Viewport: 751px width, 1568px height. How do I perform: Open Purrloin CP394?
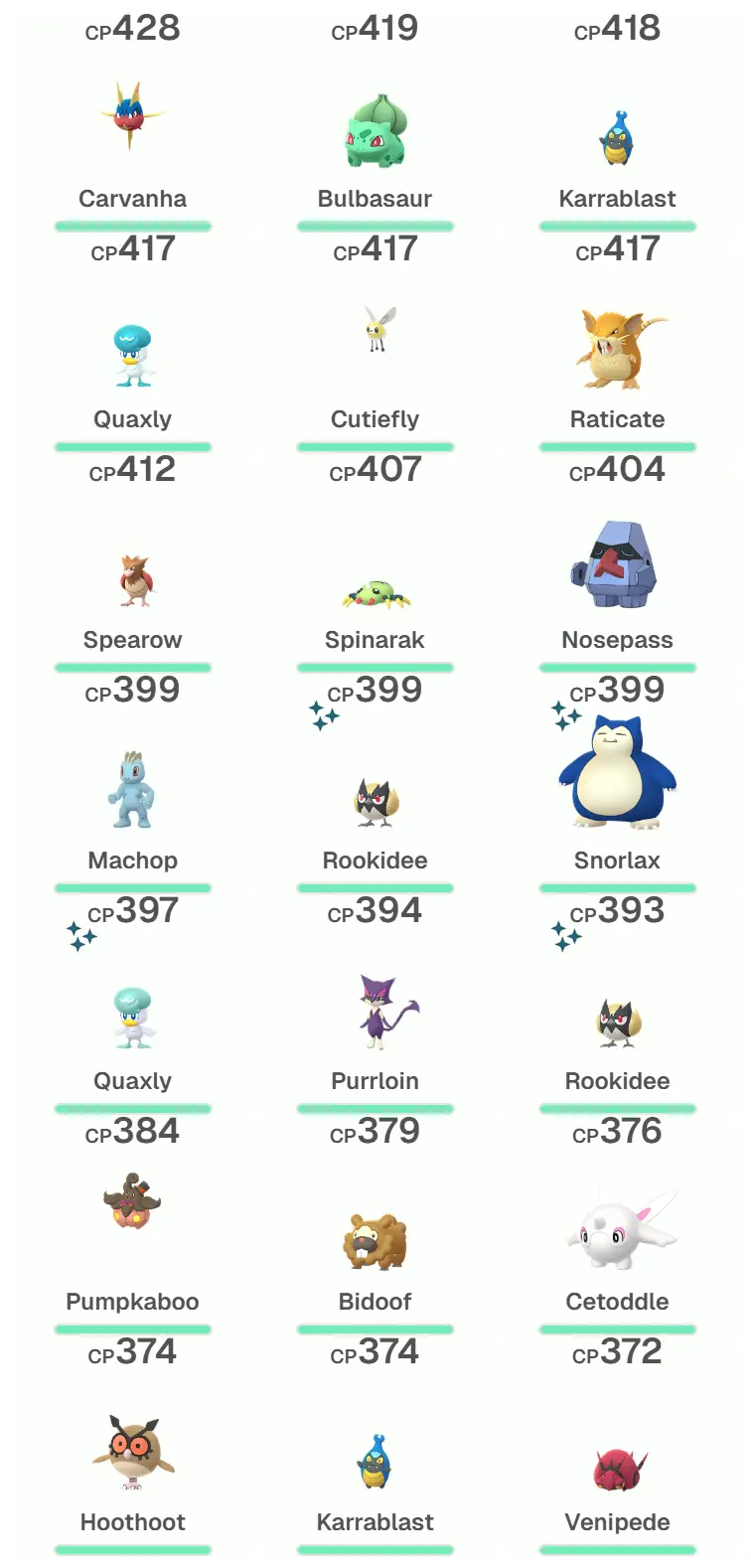click(x=375, y=1003)
